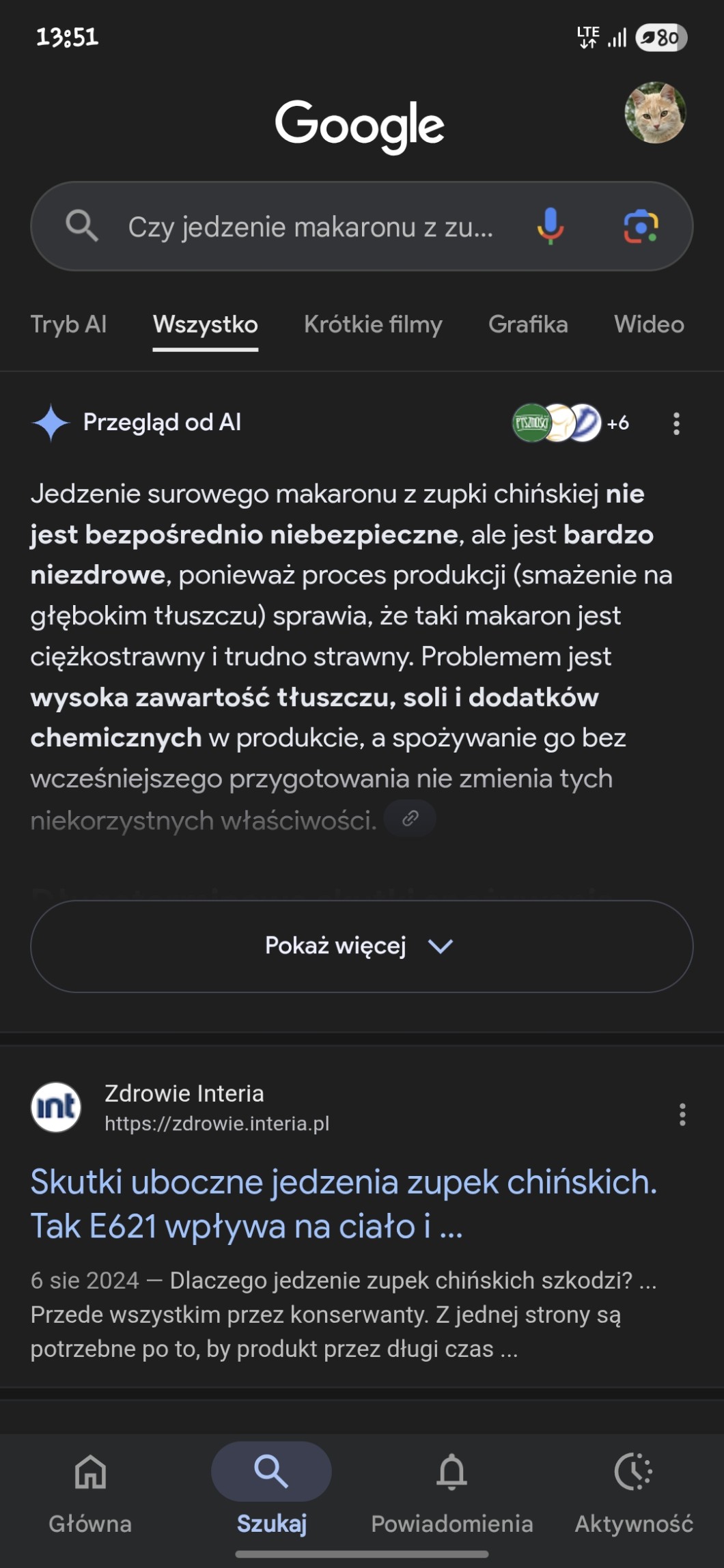Image resolution: width=724 pixels, height=1568 pixels.
Task: Start voice search with the microphone
Action: click(x=550, y=226)
